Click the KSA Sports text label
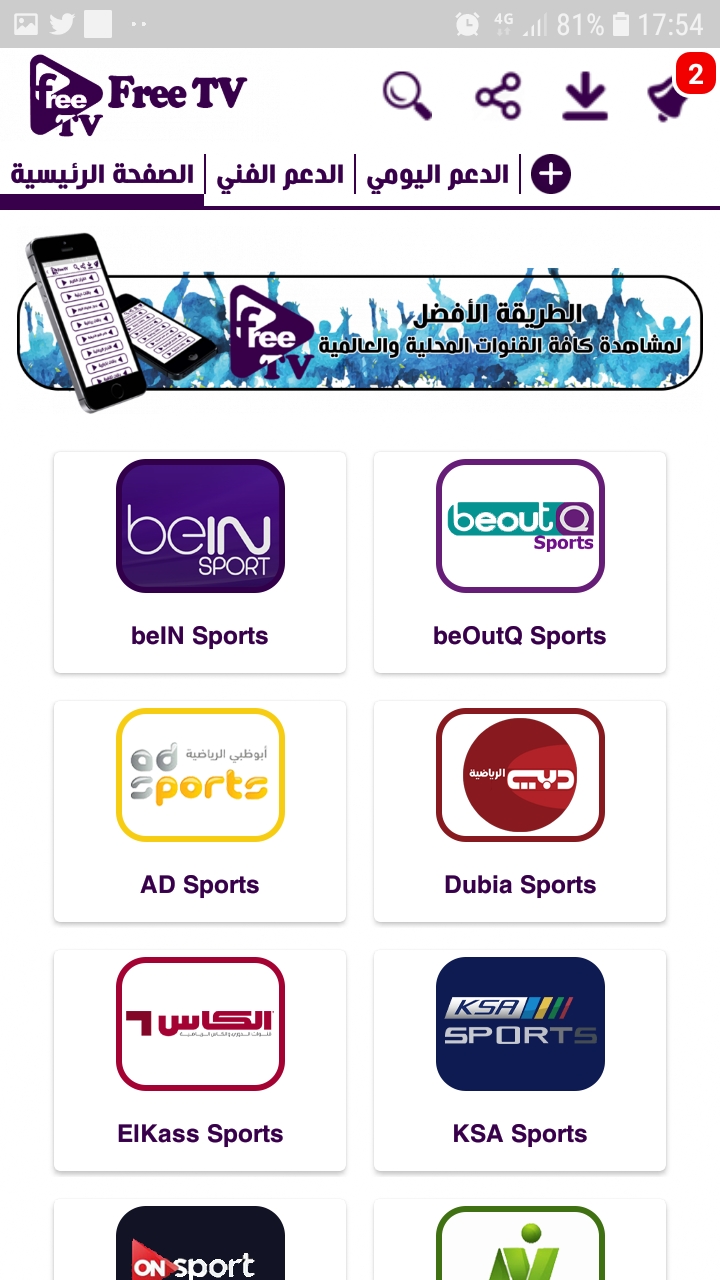Image resolution: width=720 pixels, height=1280 pixels. point(520,1133)
